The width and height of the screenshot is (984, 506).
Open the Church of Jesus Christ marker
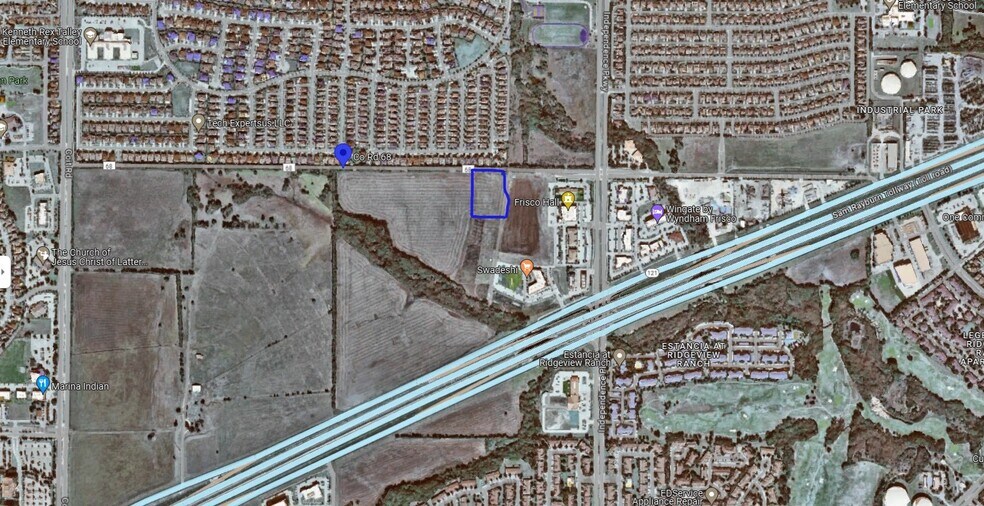[43, 254]
